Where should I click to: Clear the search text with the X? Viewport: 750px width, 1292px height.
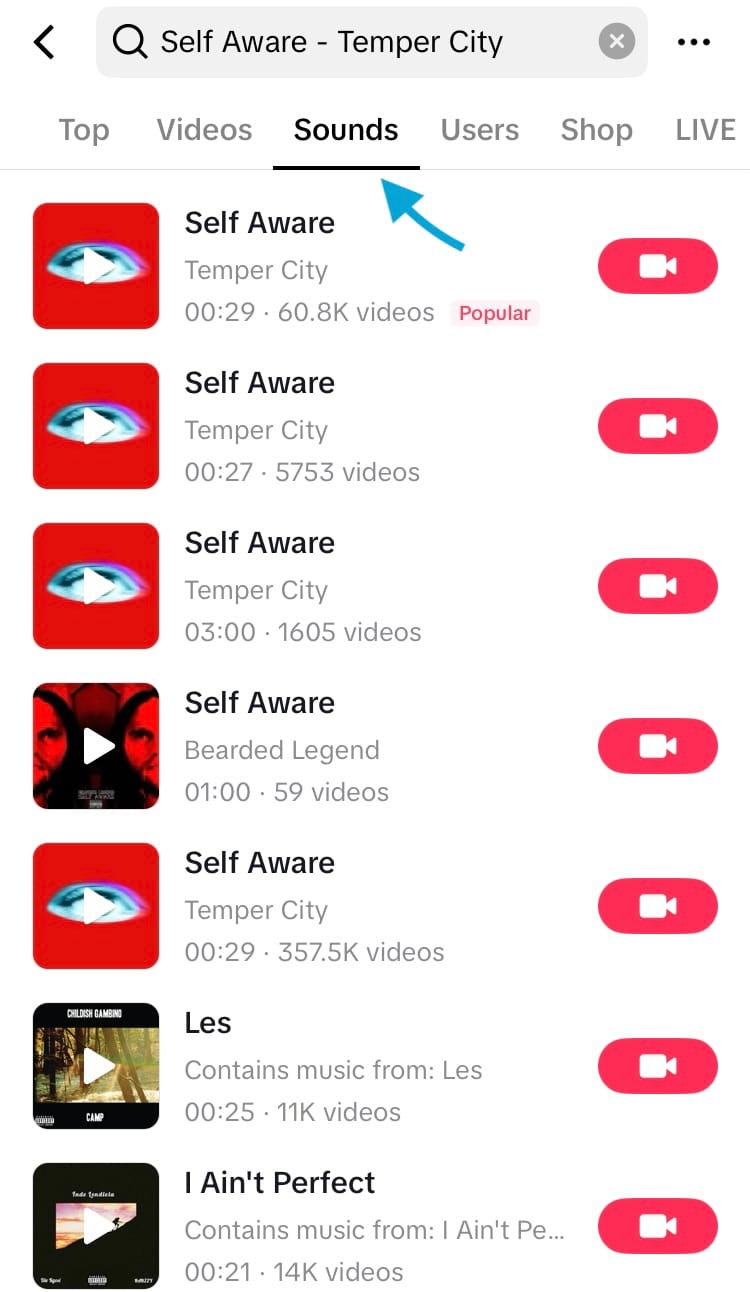pyautogui.click(x=617, y=42)
